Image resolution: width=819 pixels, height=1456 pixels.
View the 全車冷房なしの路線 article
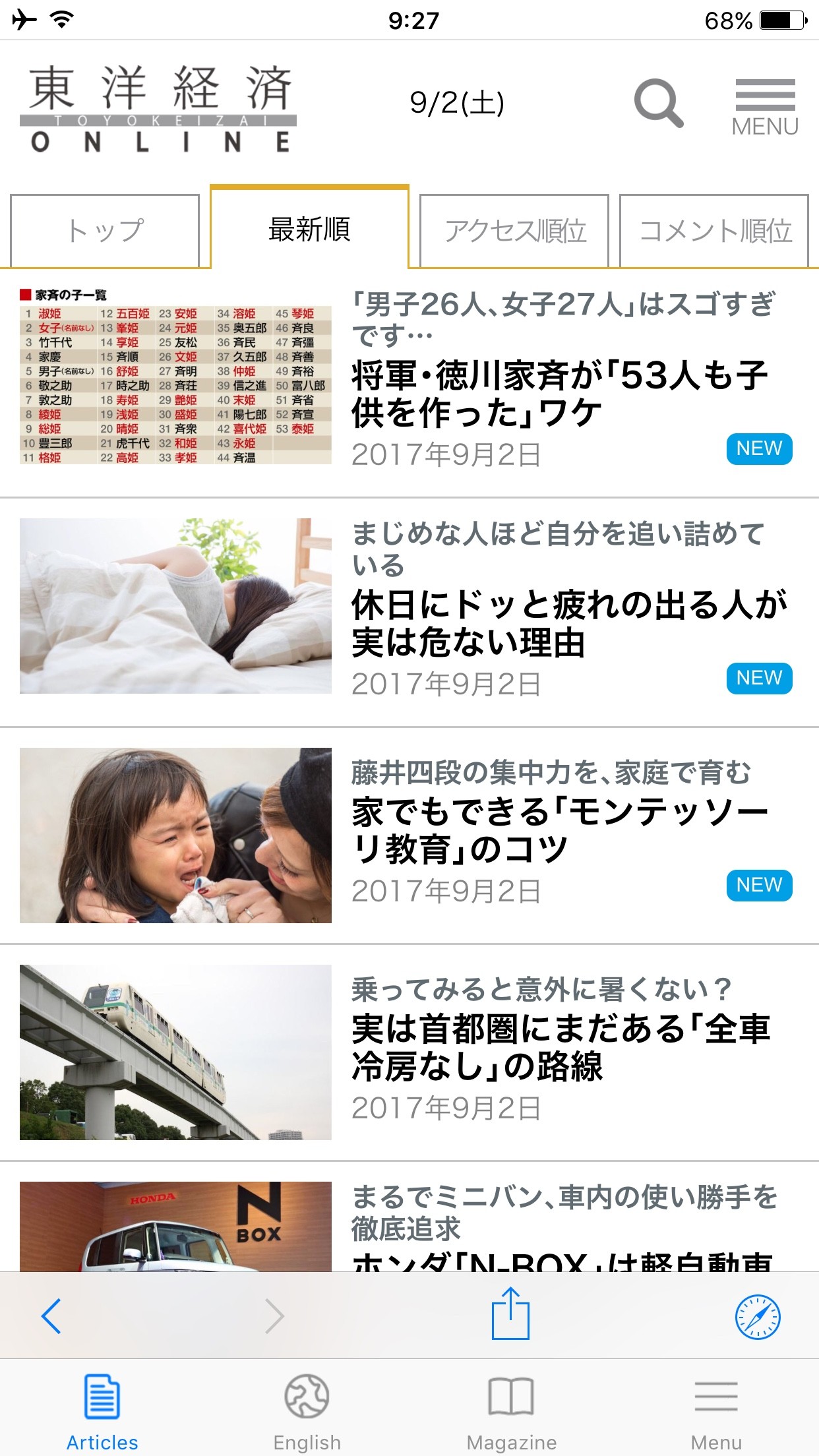point(561,1046)
